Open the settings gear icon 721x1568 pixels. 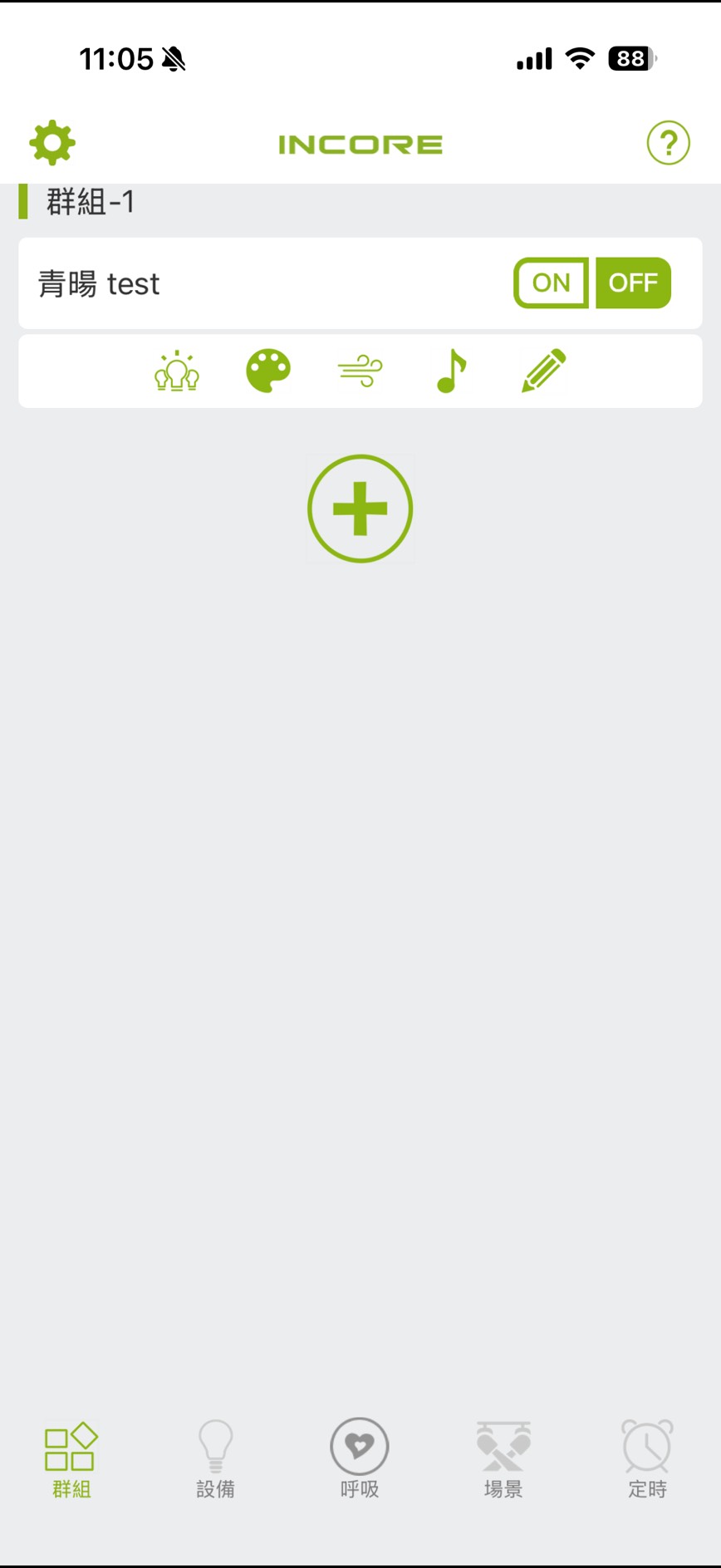pos(52,142)
